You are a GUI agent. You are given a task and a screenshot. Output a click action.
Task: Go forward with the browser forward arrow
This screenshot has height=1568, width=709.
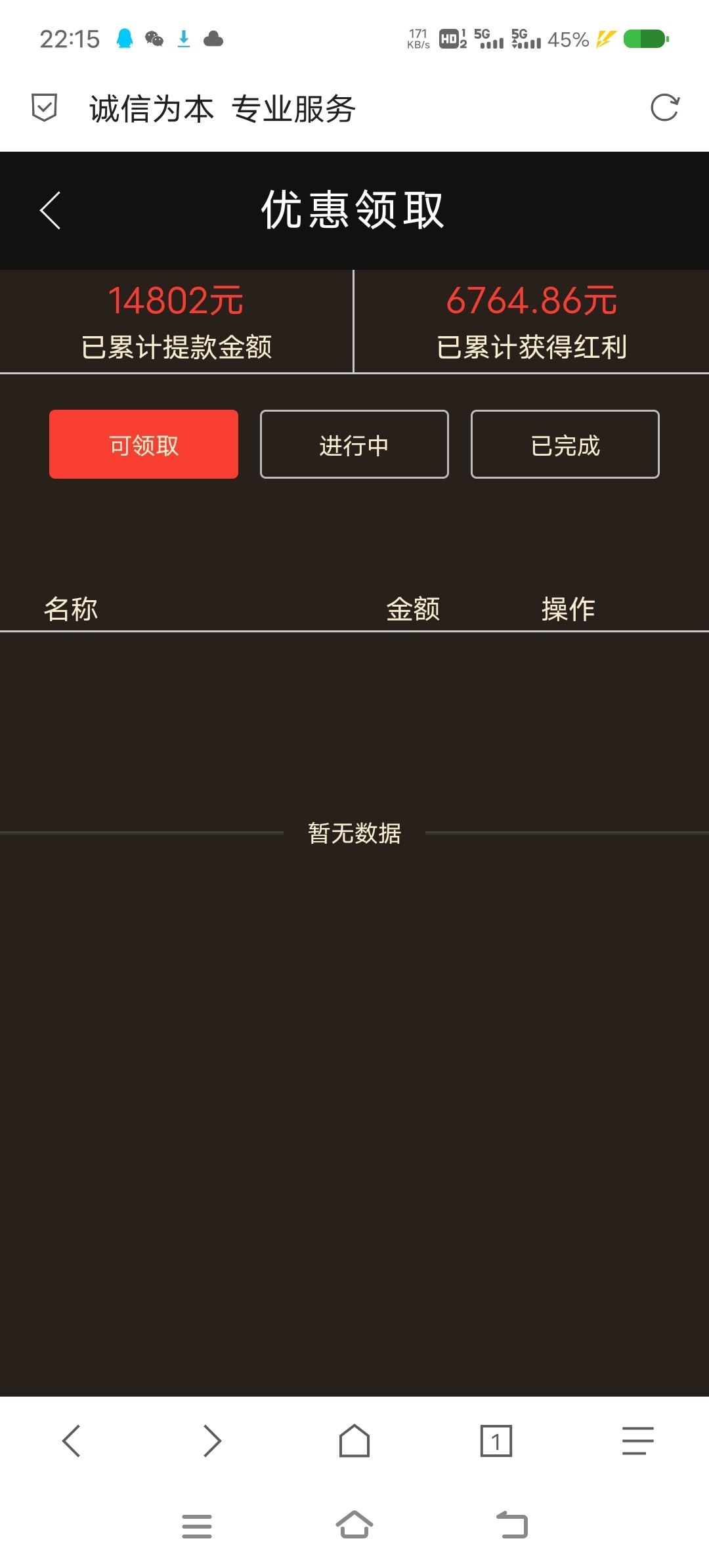212,1441
